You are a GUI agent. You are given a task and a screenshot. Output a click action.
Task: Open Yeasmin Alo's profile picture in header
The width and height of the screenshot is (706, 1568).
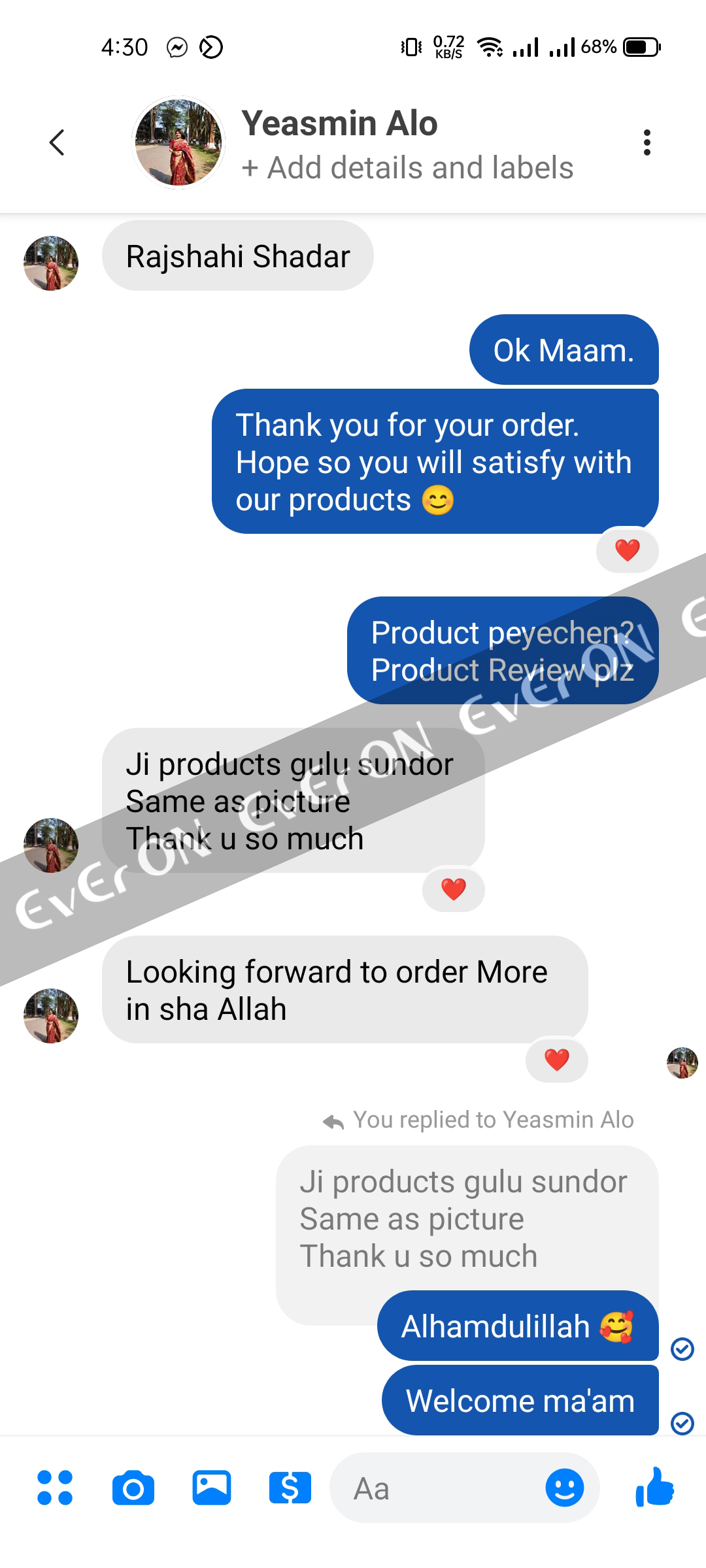[x=178, y=142]
